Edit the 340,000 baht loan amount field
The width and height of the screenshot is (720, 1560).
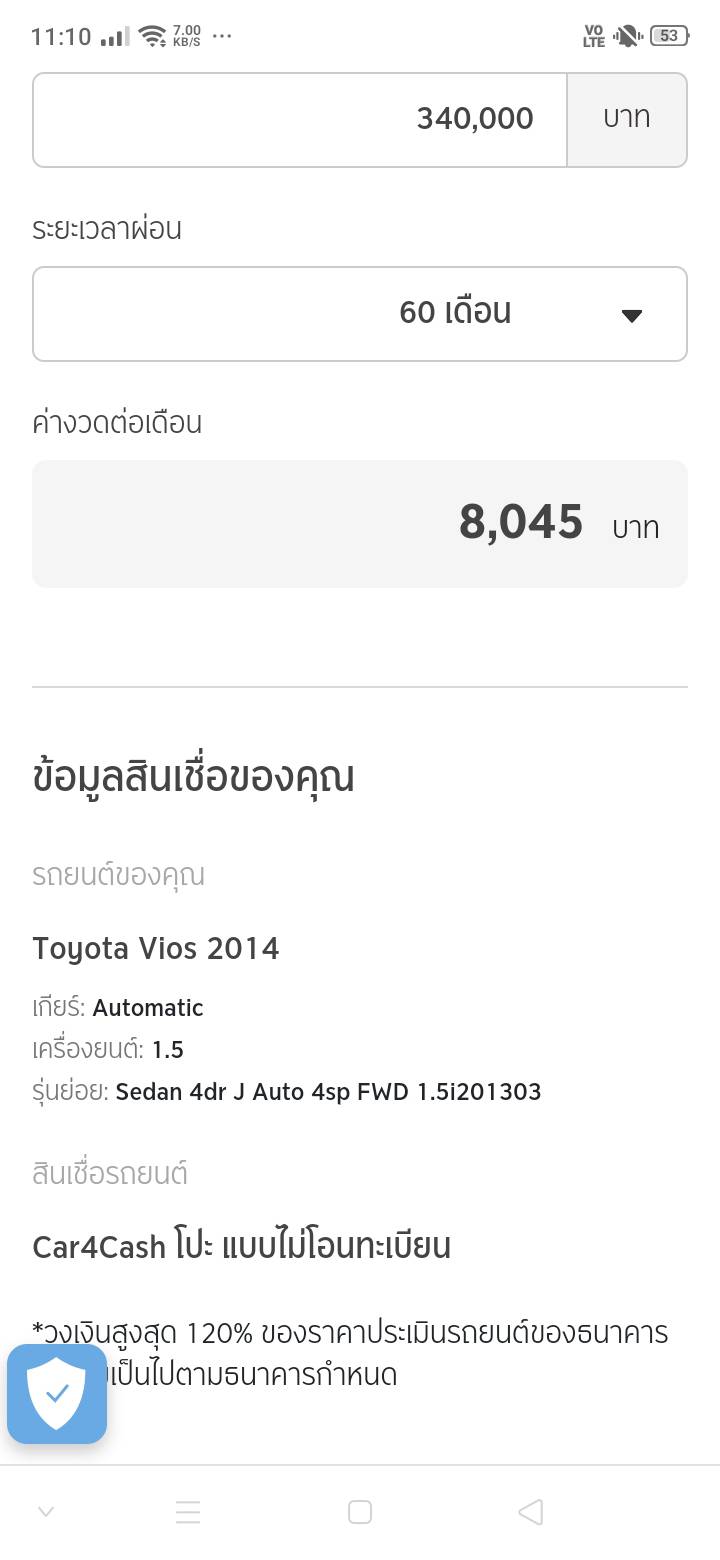click(x=300, y=119)
